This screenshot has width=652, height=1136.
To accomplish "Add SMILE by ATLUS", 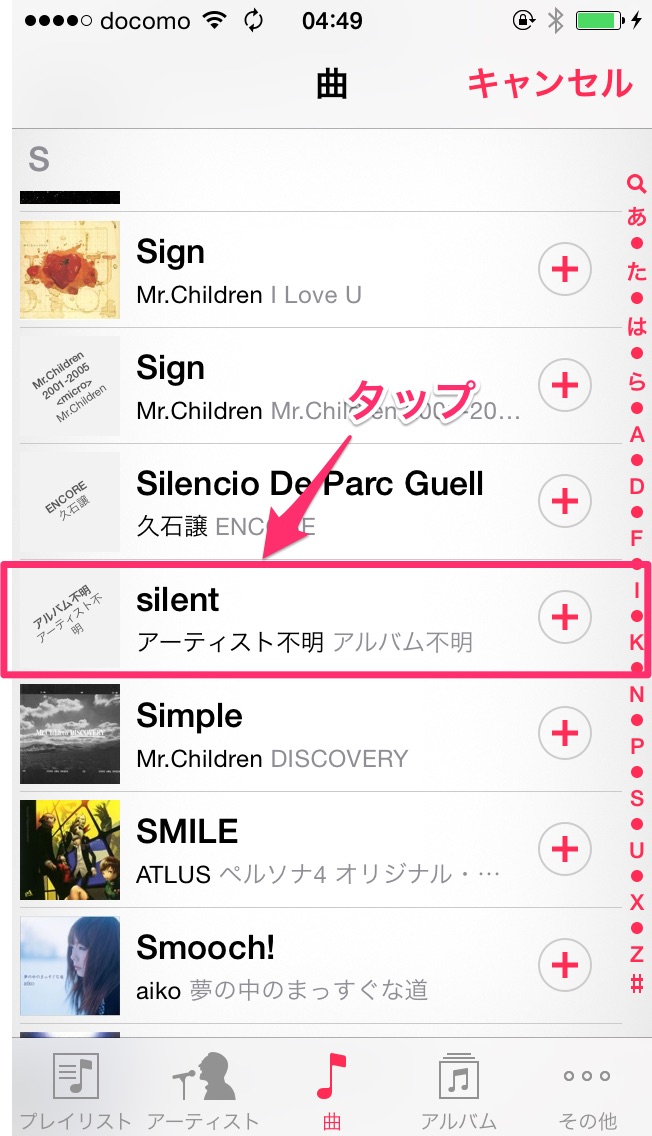I will [x=565, y=849].
